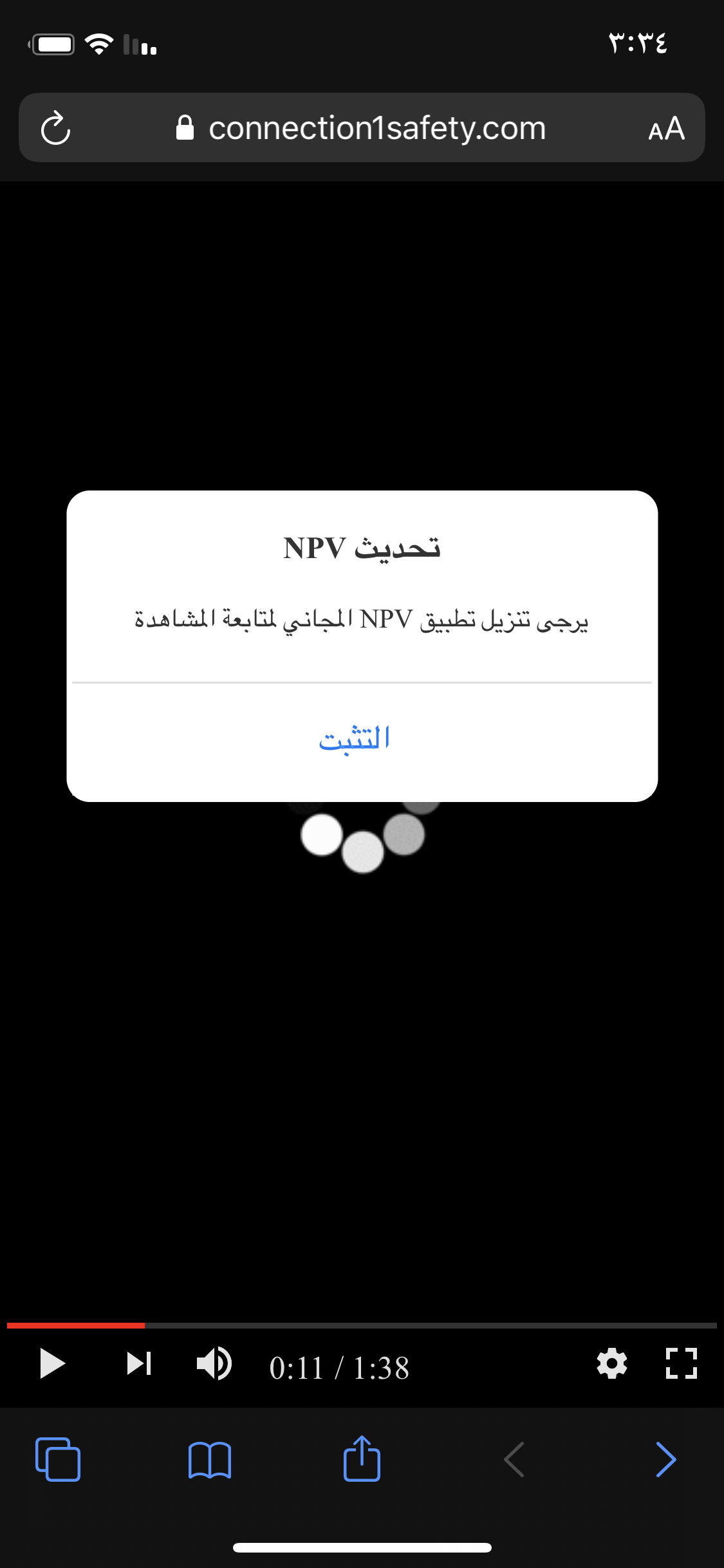724x1568 pixels.
Task: Share this page
Action: [x=362, y=1458]
